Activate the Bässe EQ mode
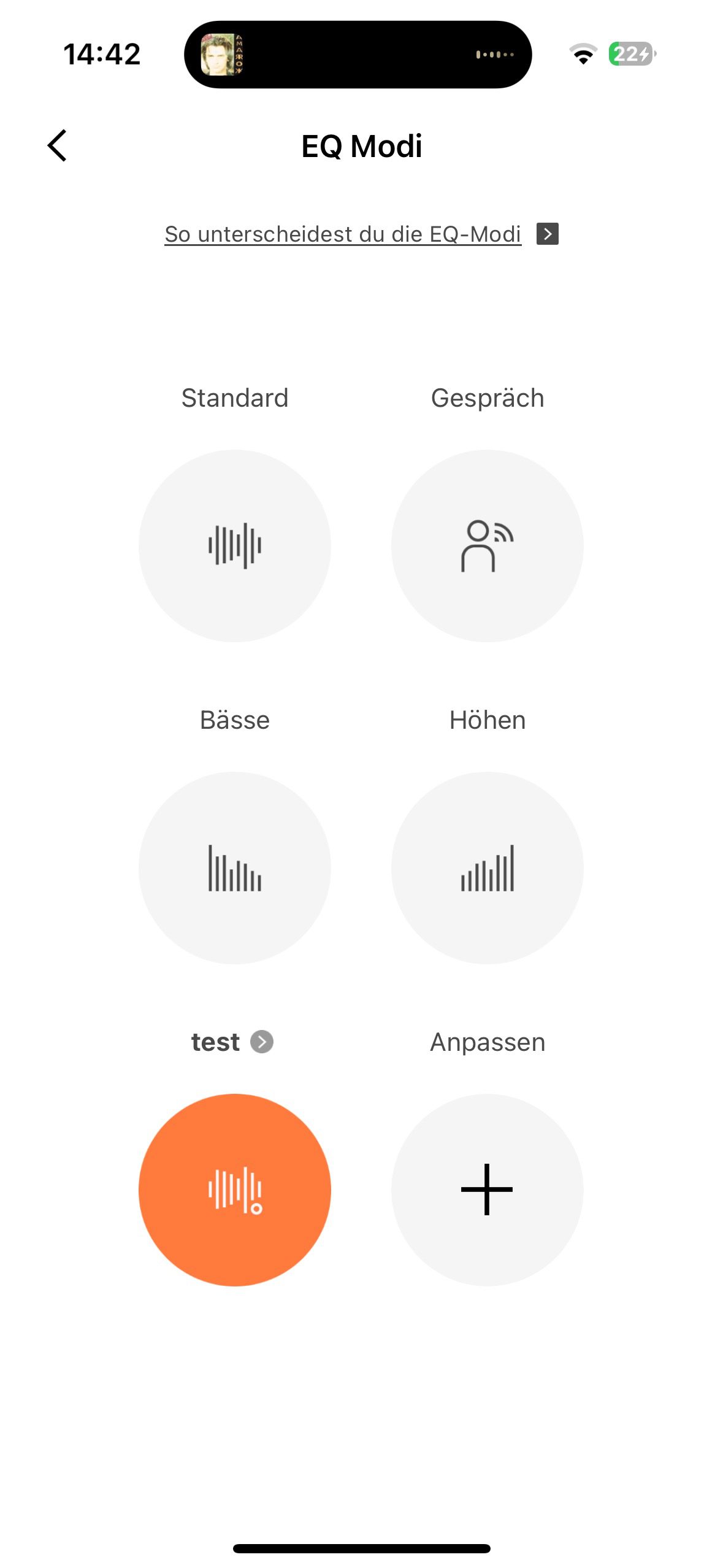The width and height of the screenshot is (723, 1568). click(x=234, y=867)
